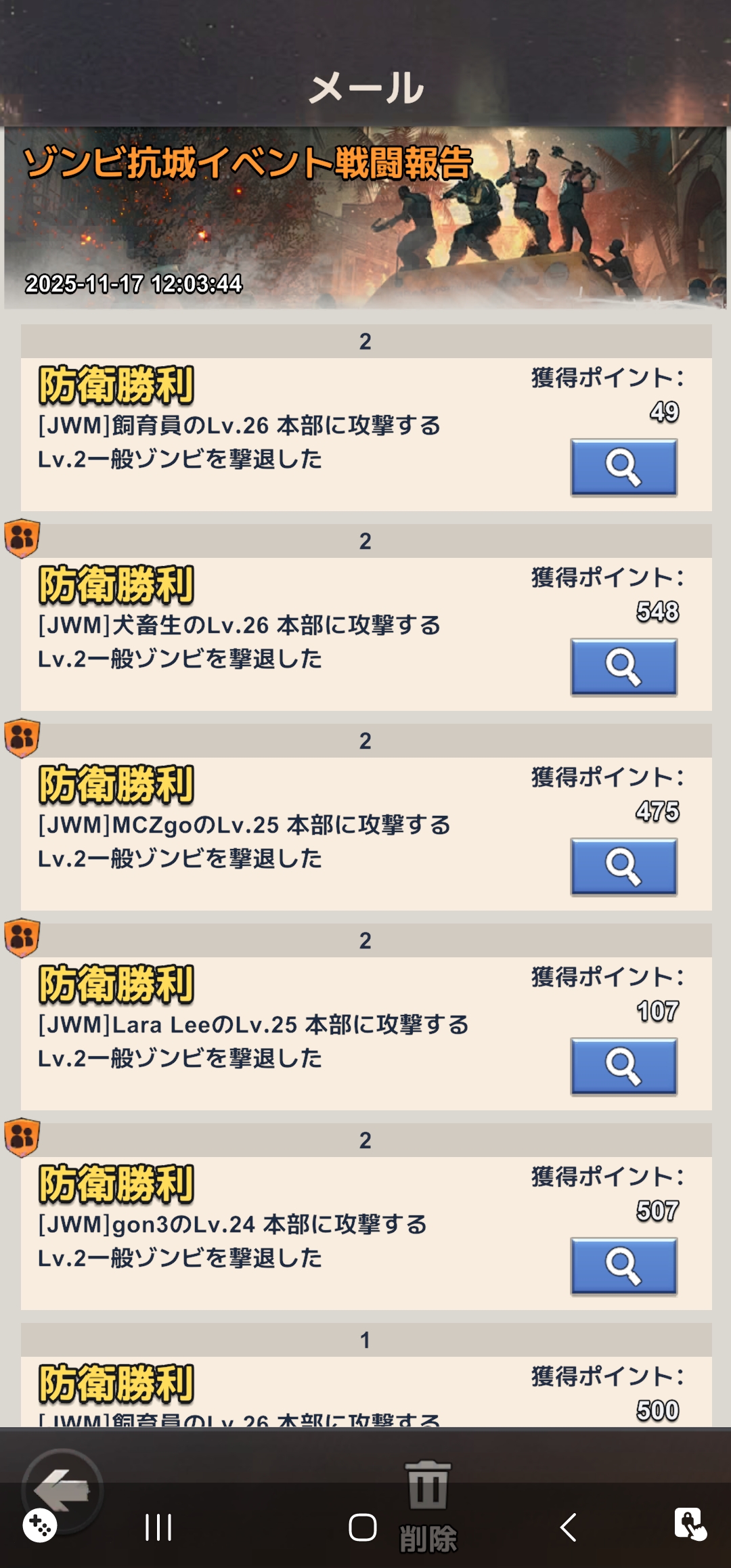This screenshot has width=731, height=1568.
Task: Go back with the in-game arrow button
Action: point(62,1488)
